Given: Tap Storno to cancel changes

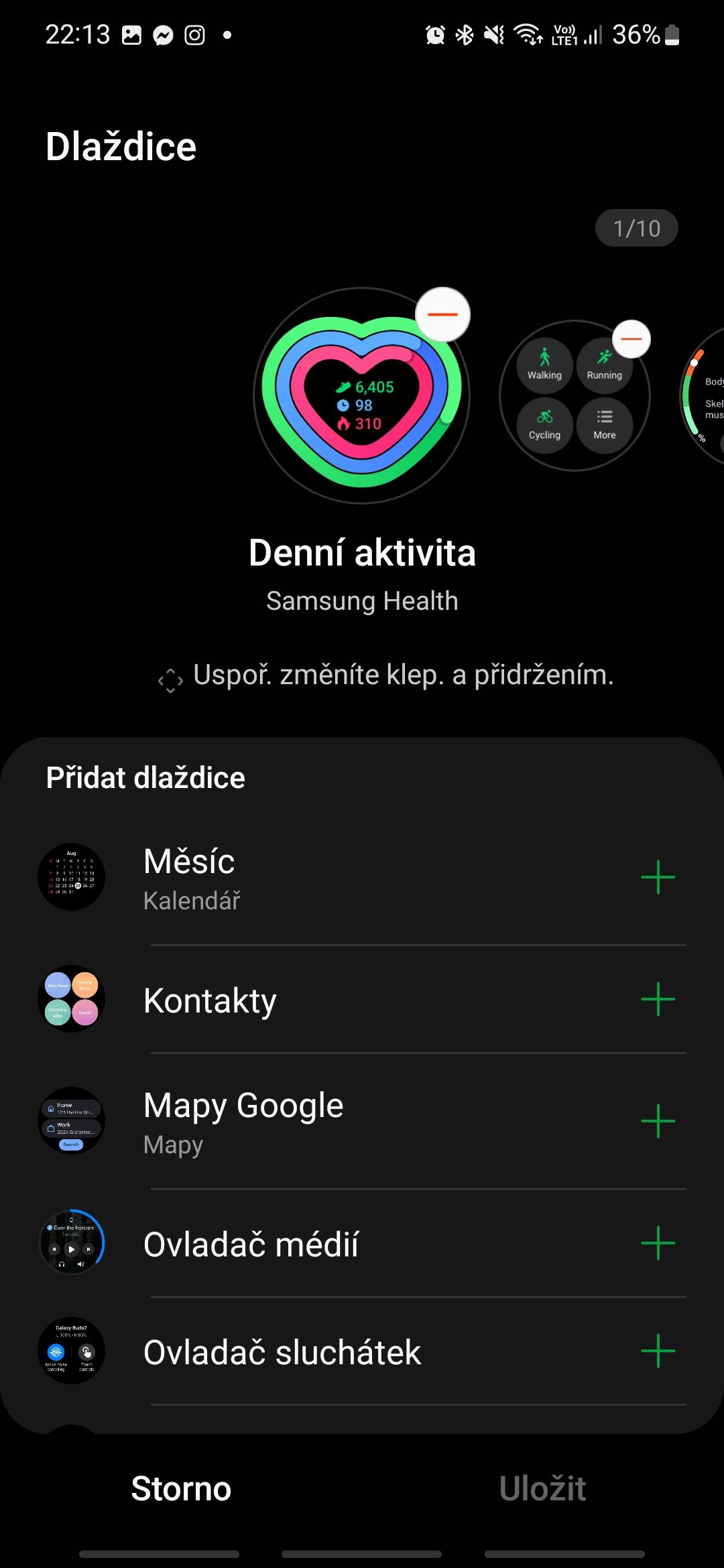Looking at the screenshot, I should [181, 1488].
